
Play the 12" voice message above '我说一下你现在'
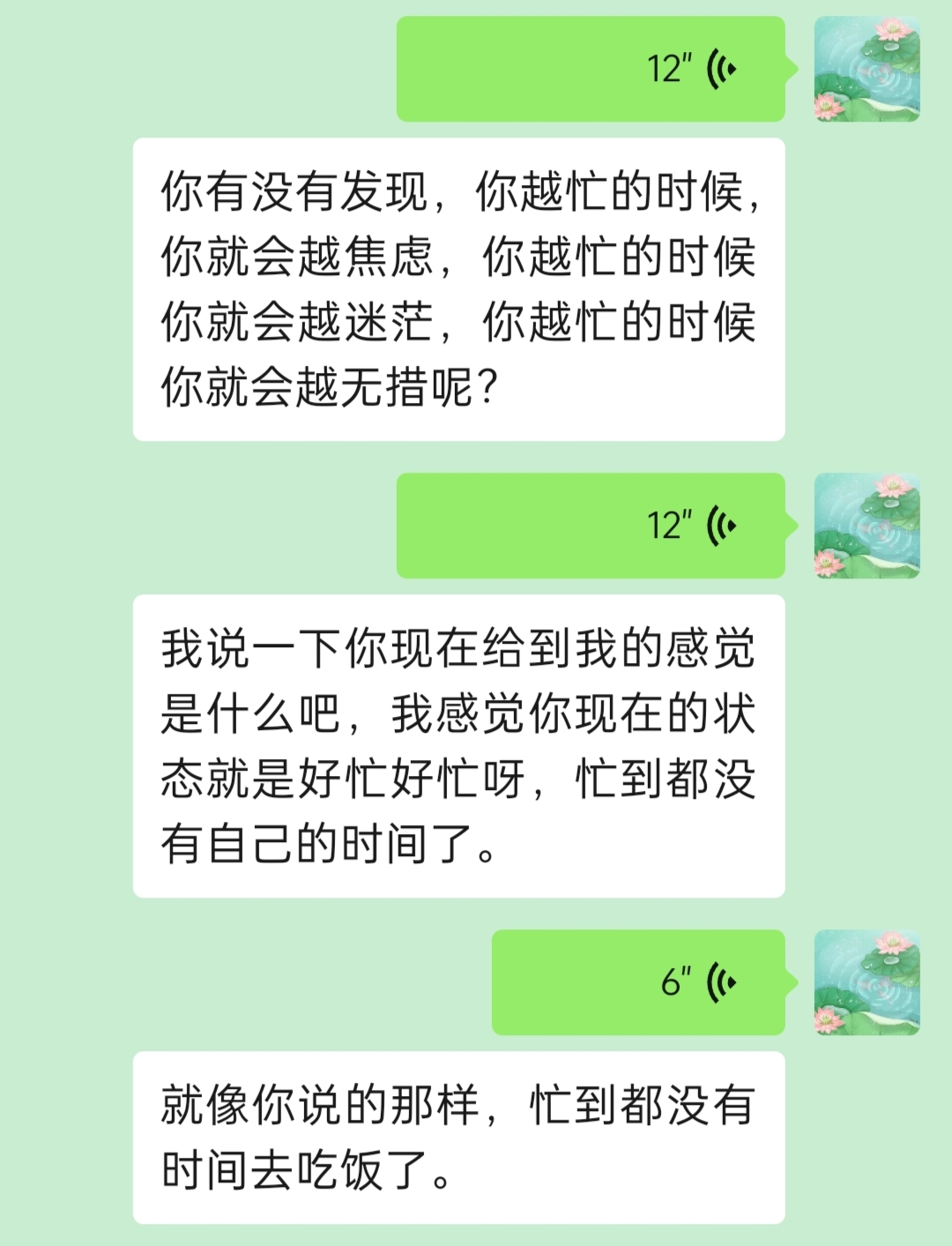pyautogui.click(x=590, y=526)
